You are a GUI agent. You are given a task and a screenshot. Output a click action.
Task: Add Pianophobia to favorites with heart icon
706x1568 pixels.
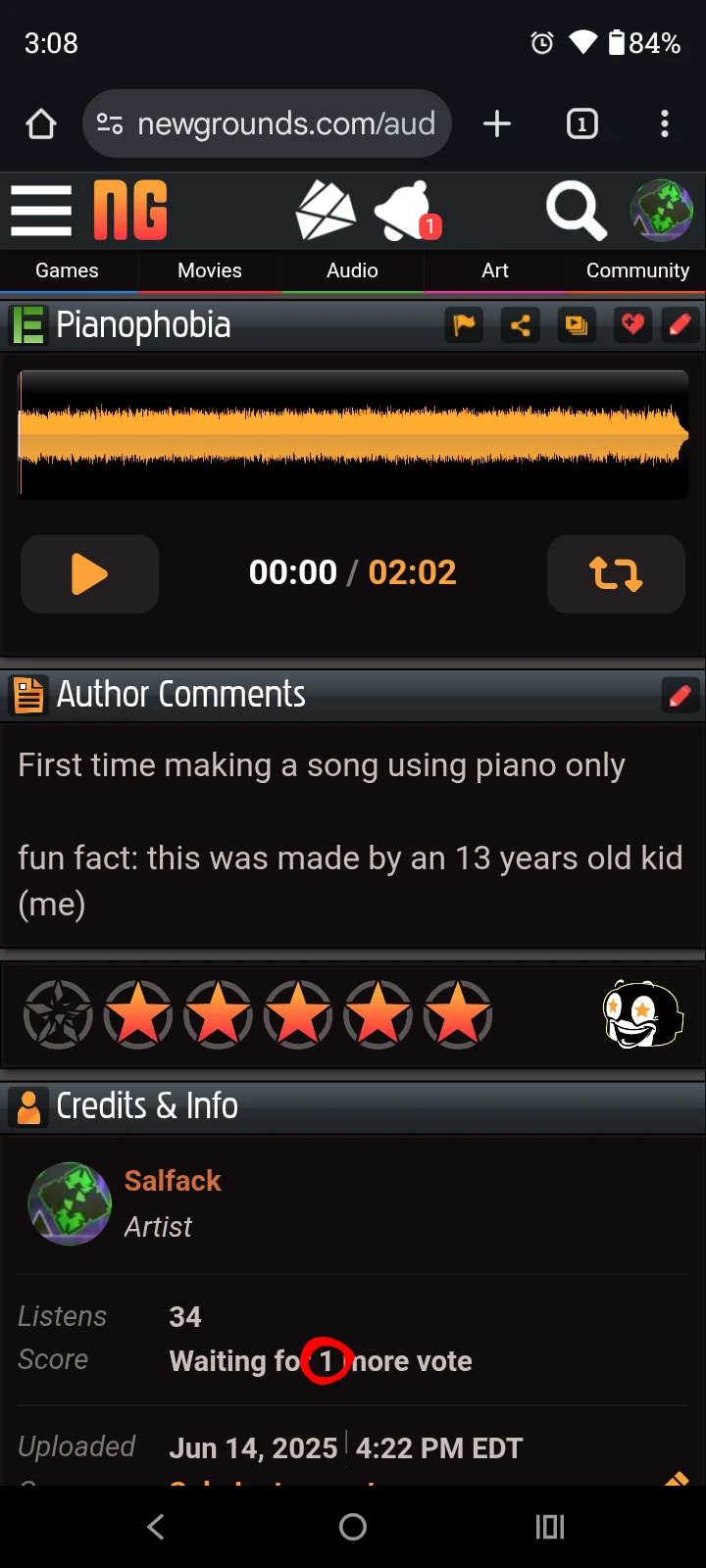pyautogui.click(x=632, y=325)
